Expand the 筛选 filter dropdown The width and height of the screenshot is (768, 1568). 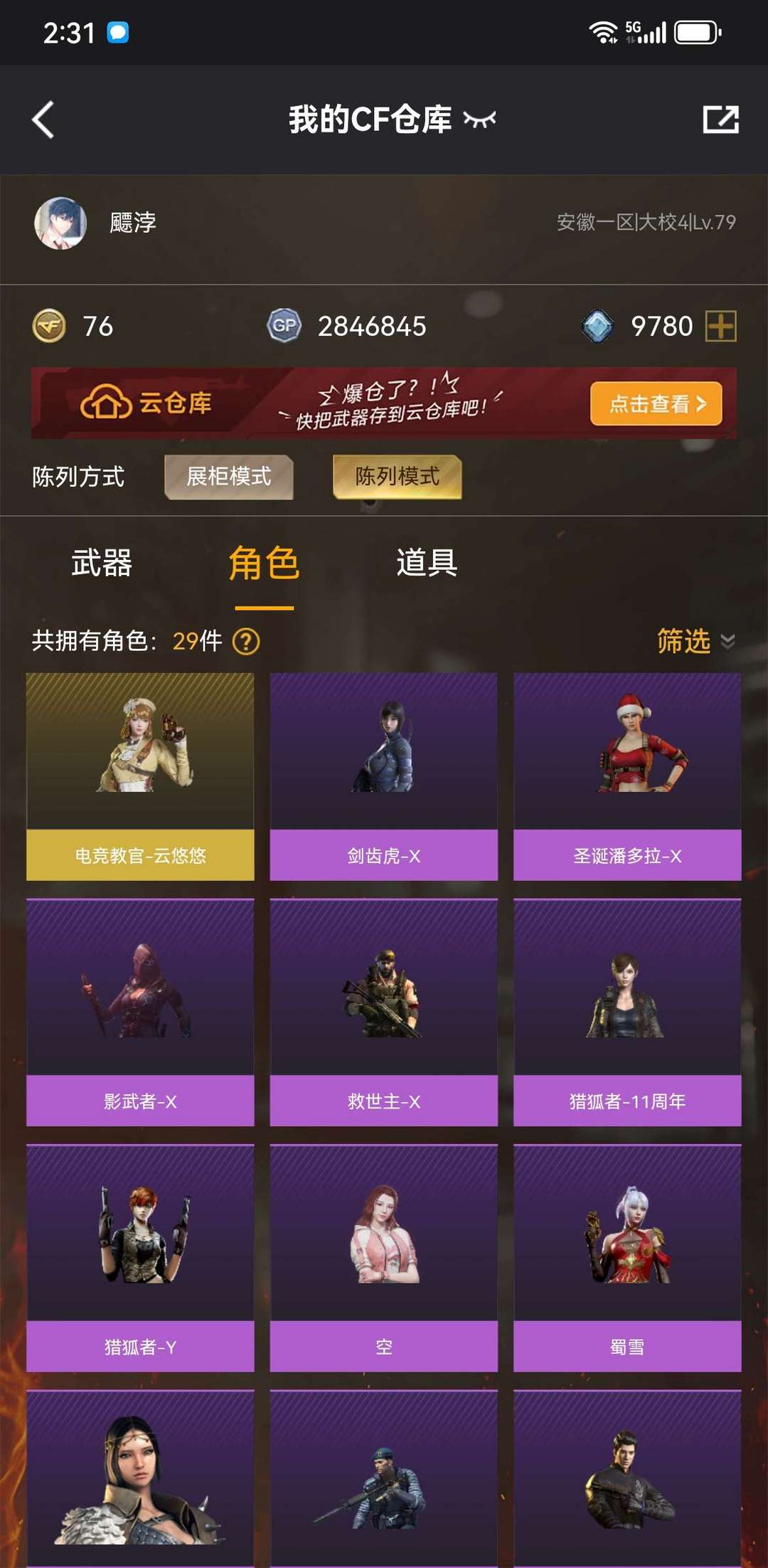tap(695, 641)
